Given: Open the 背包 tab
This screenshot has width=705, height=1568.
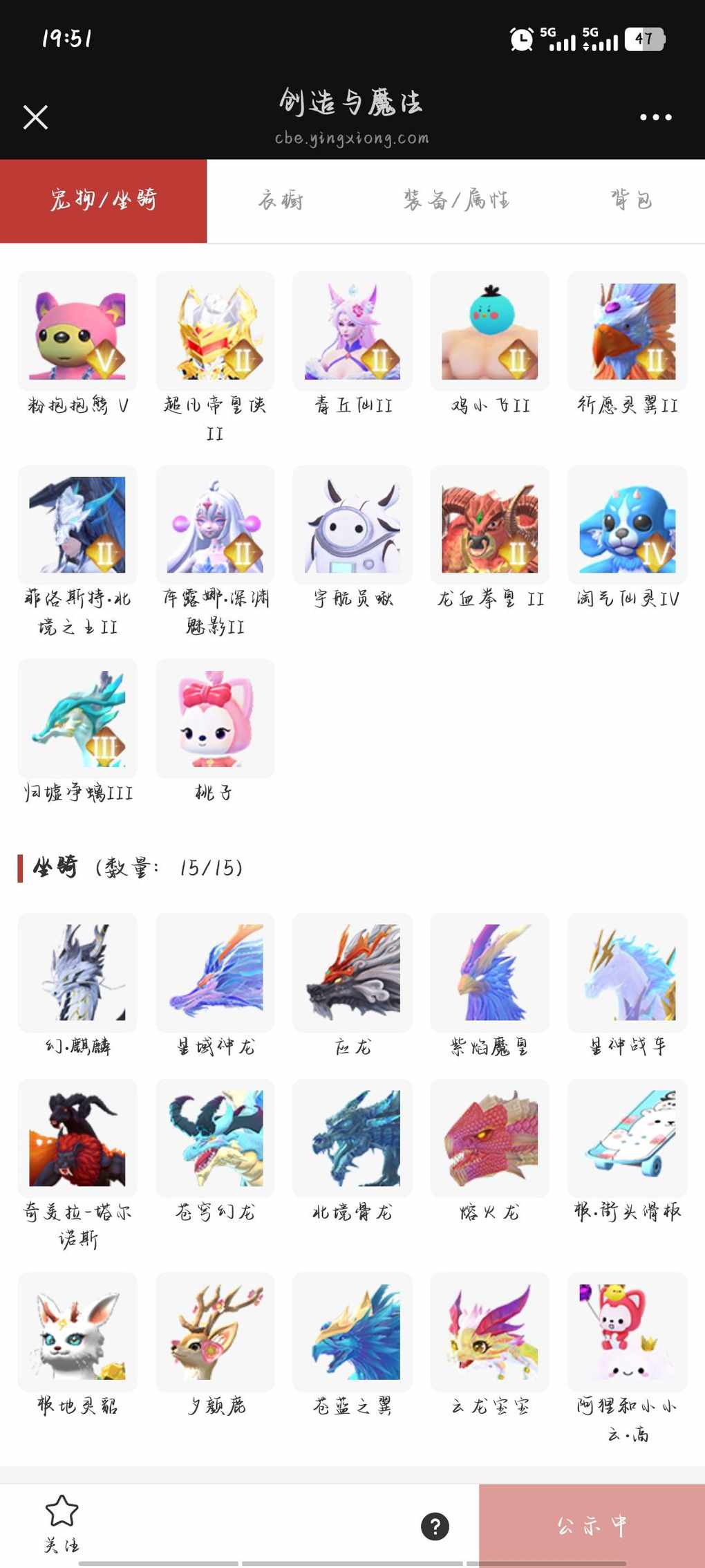Looking at the screenshot, I should point(631,201).
